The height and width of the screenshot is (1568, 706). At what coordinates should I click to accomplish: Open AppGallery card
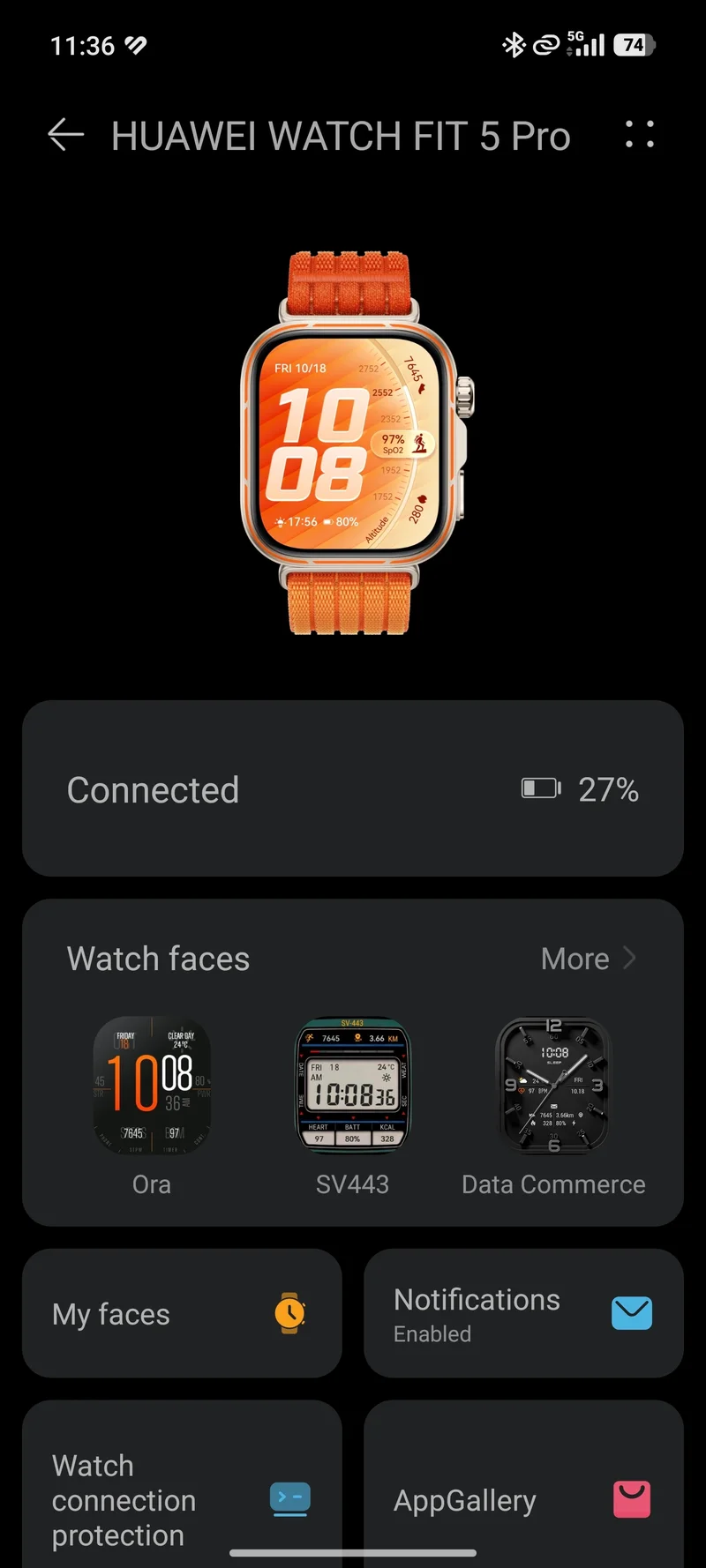pos(523,1484)
